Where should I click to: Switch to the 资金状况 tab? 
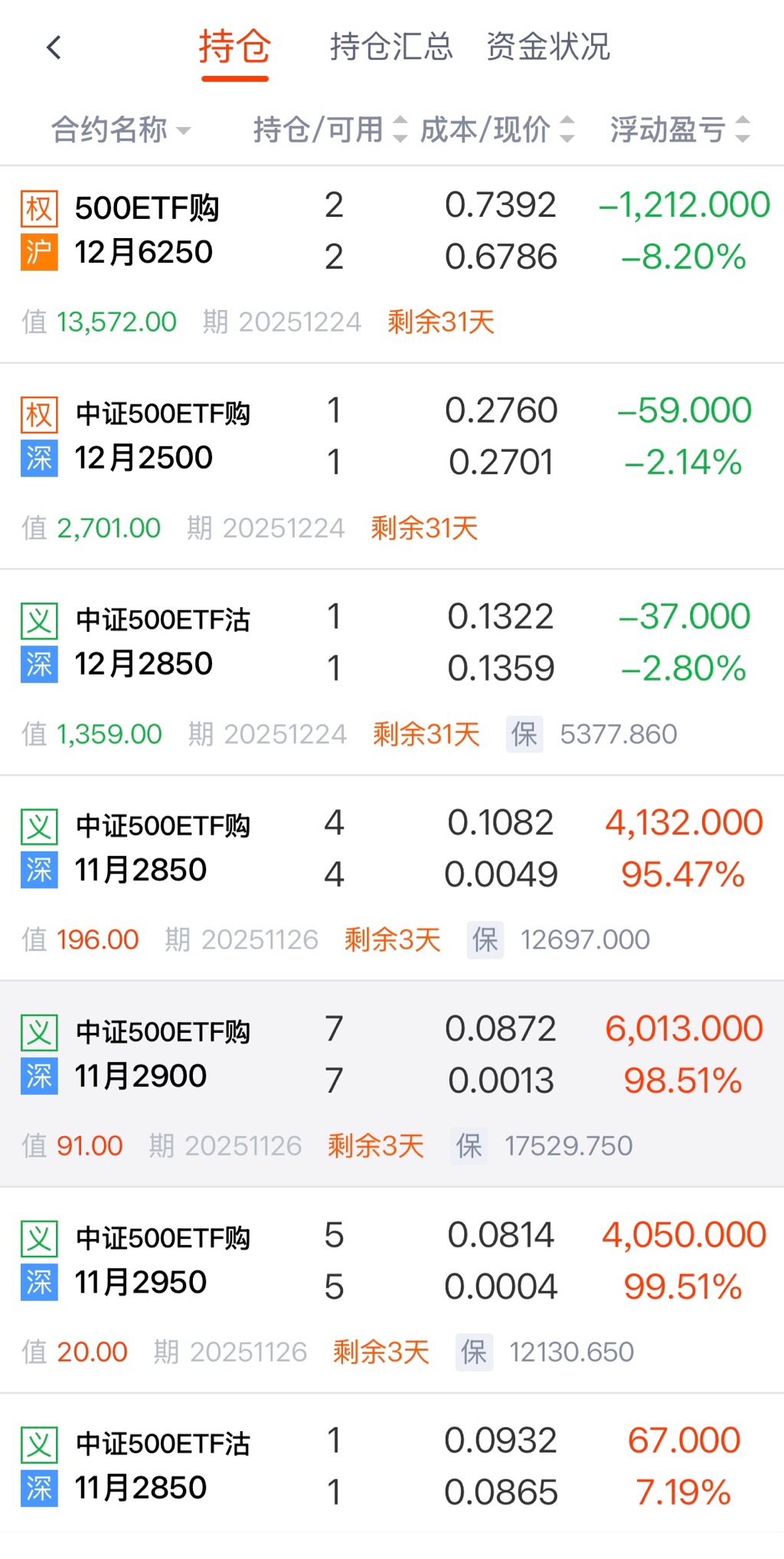tap(548, 47)
